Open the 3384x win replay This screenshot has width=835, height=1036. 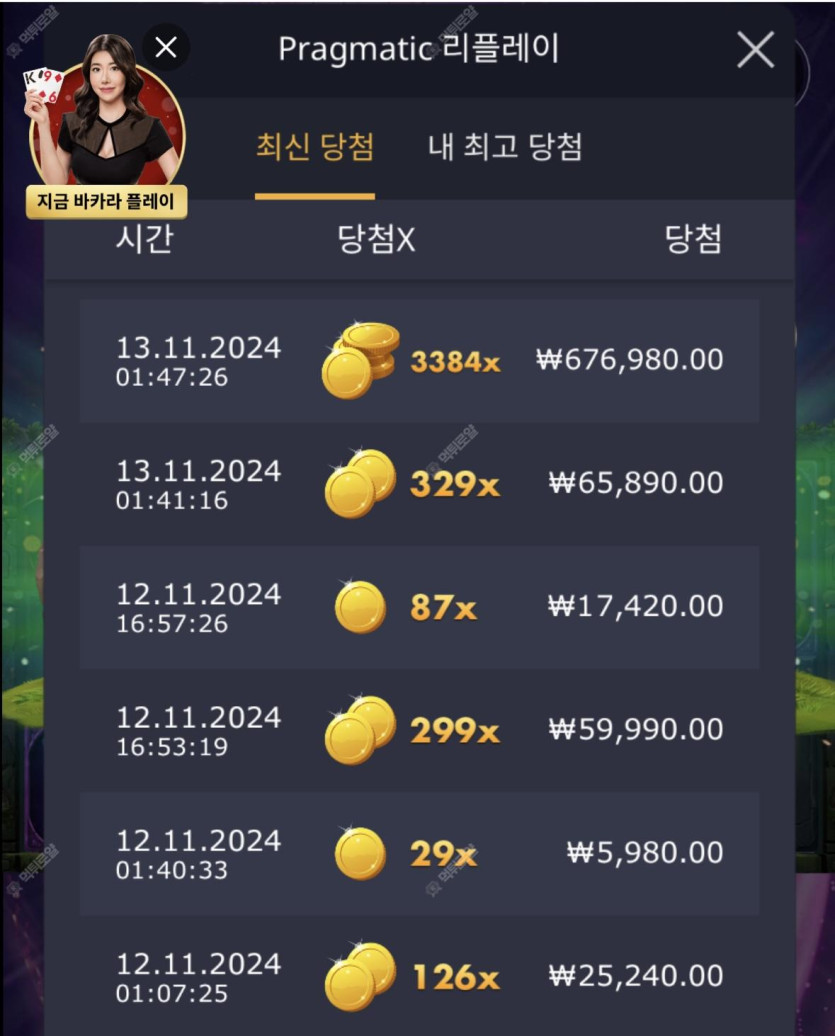419,361
